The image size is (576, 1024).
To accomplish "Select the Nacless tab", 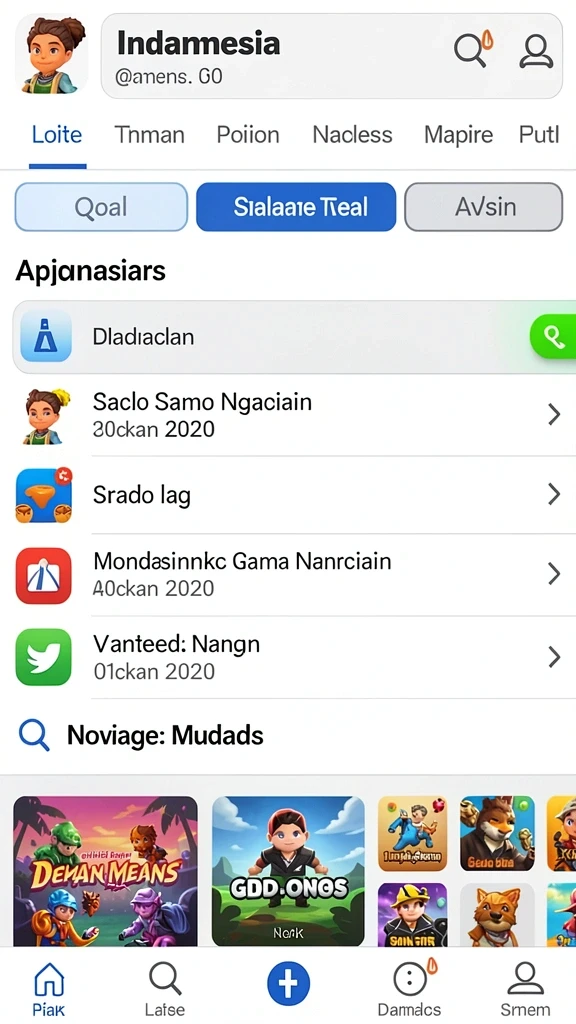I will pos(353,135).
